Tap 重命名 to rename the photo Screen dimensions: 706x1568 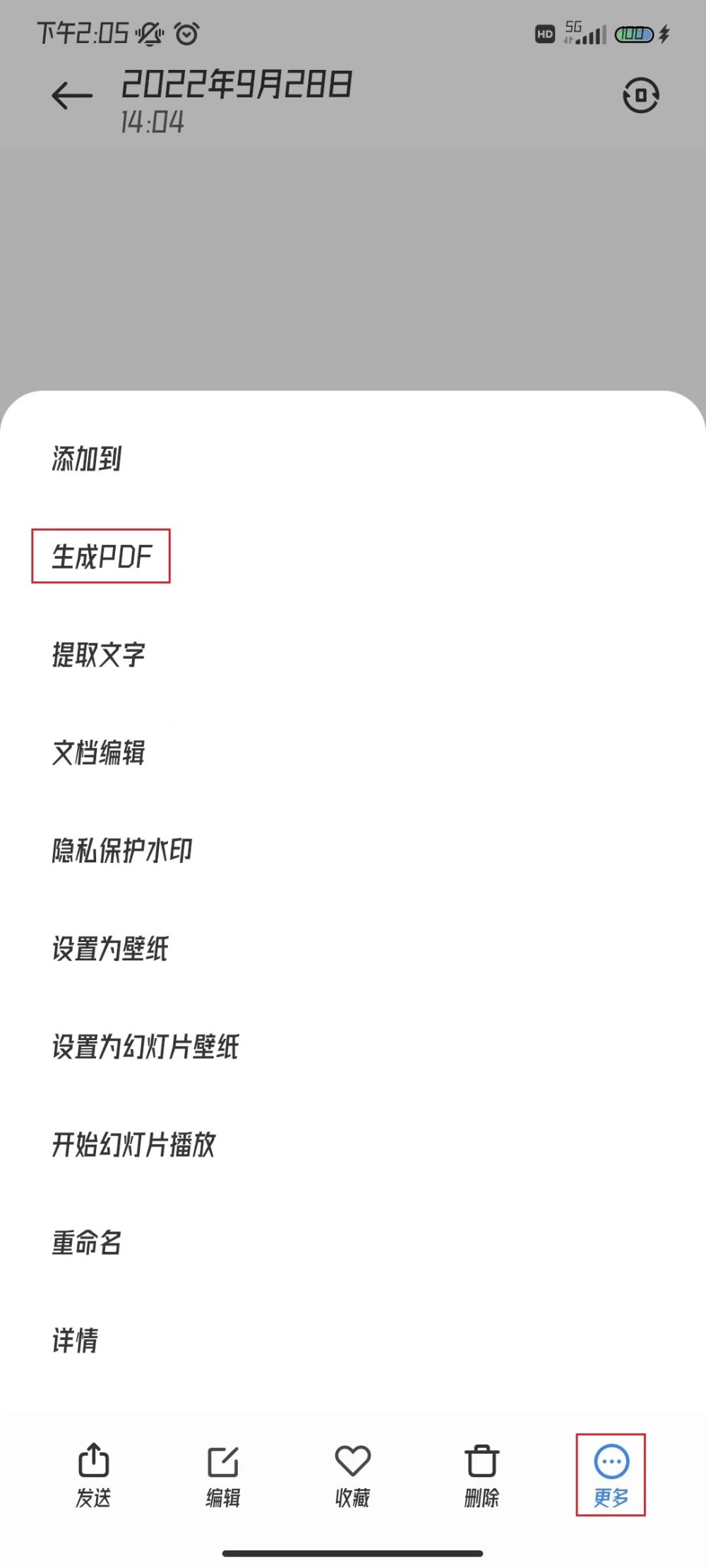353,1242
